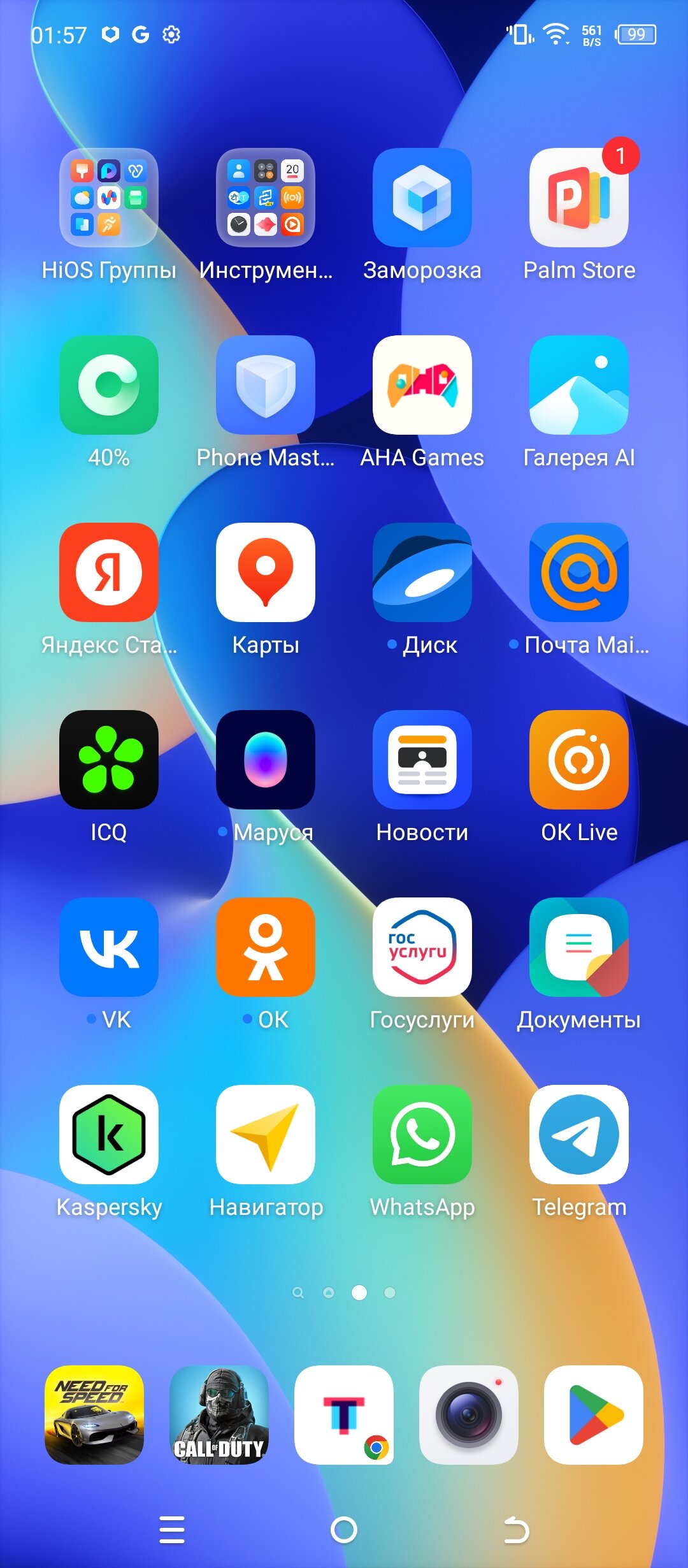Viewport: 688px width, 1568px height.
Task: Open Почта Mail.ru
Action: (x=578, y=572)
